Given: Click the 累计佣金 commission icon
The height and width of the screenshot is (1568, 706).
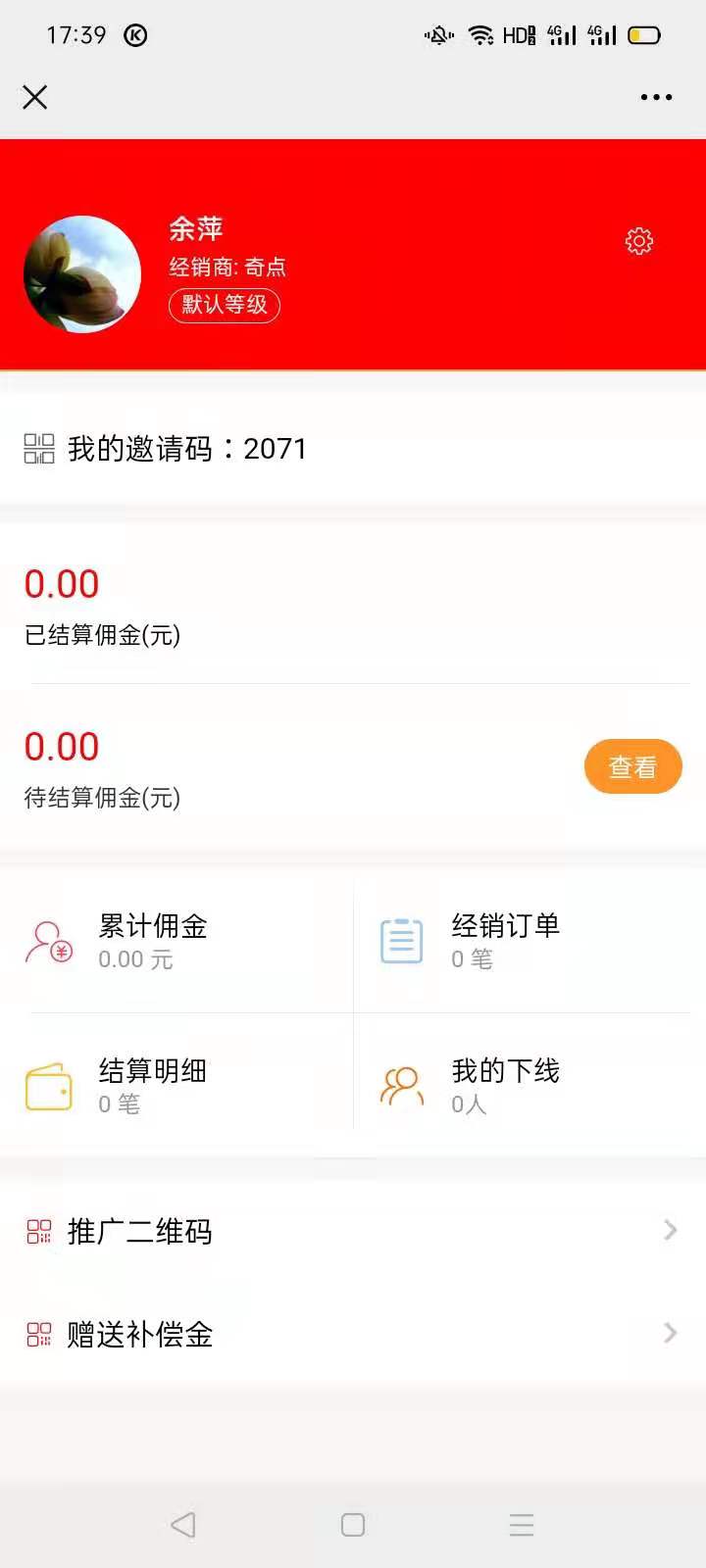Looking at the screenshot, I should coord(47,941).
